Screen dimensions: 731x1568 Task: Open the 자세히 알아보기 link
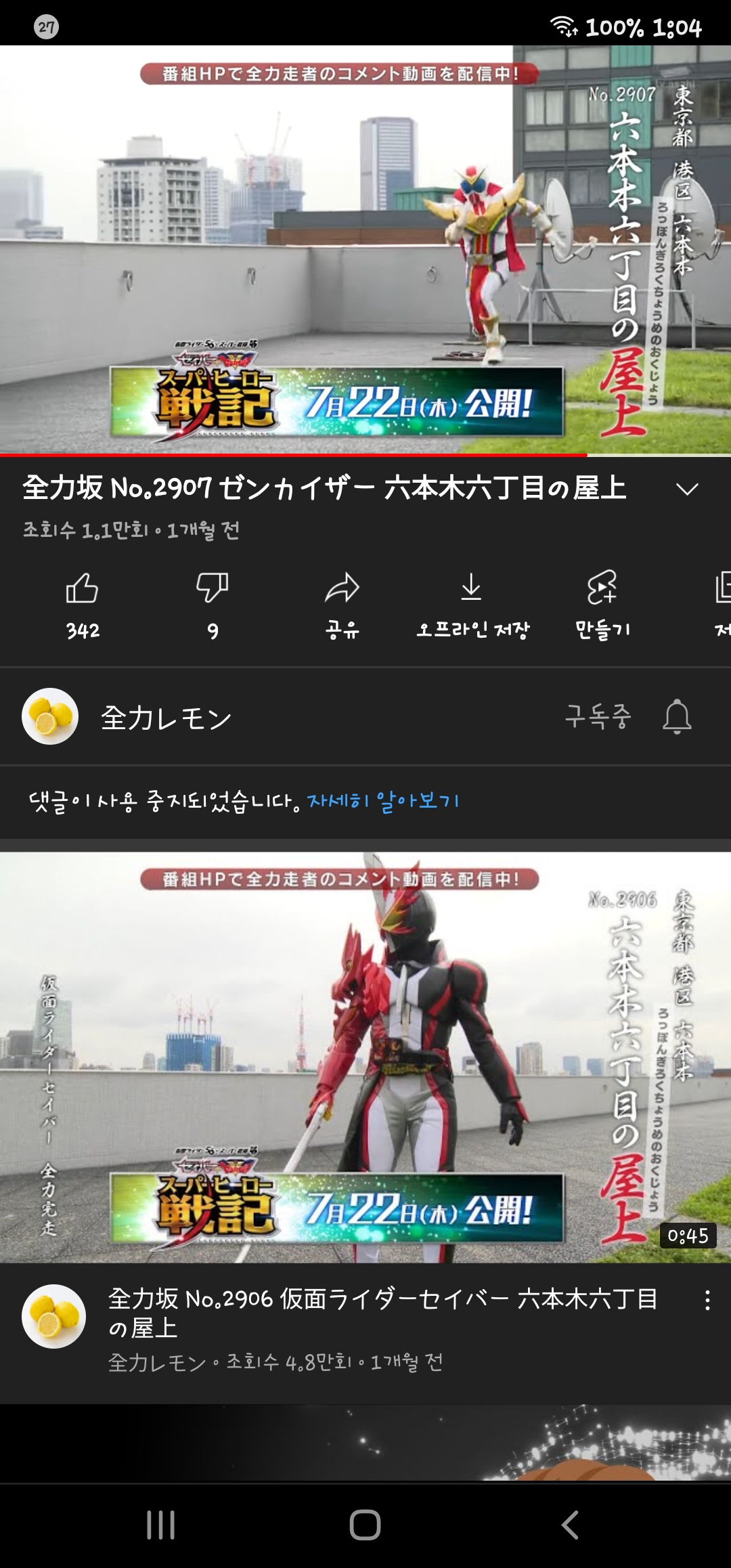383,802
